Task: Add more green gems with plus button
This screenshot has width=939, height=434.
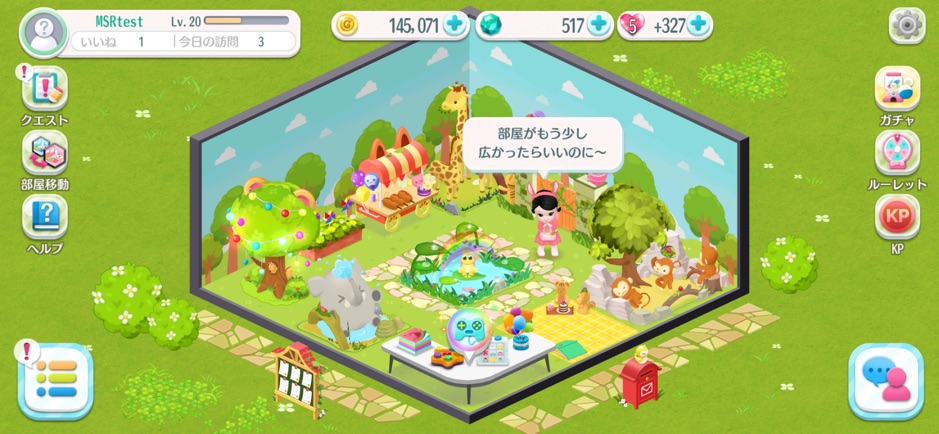Action: [599, 26]
